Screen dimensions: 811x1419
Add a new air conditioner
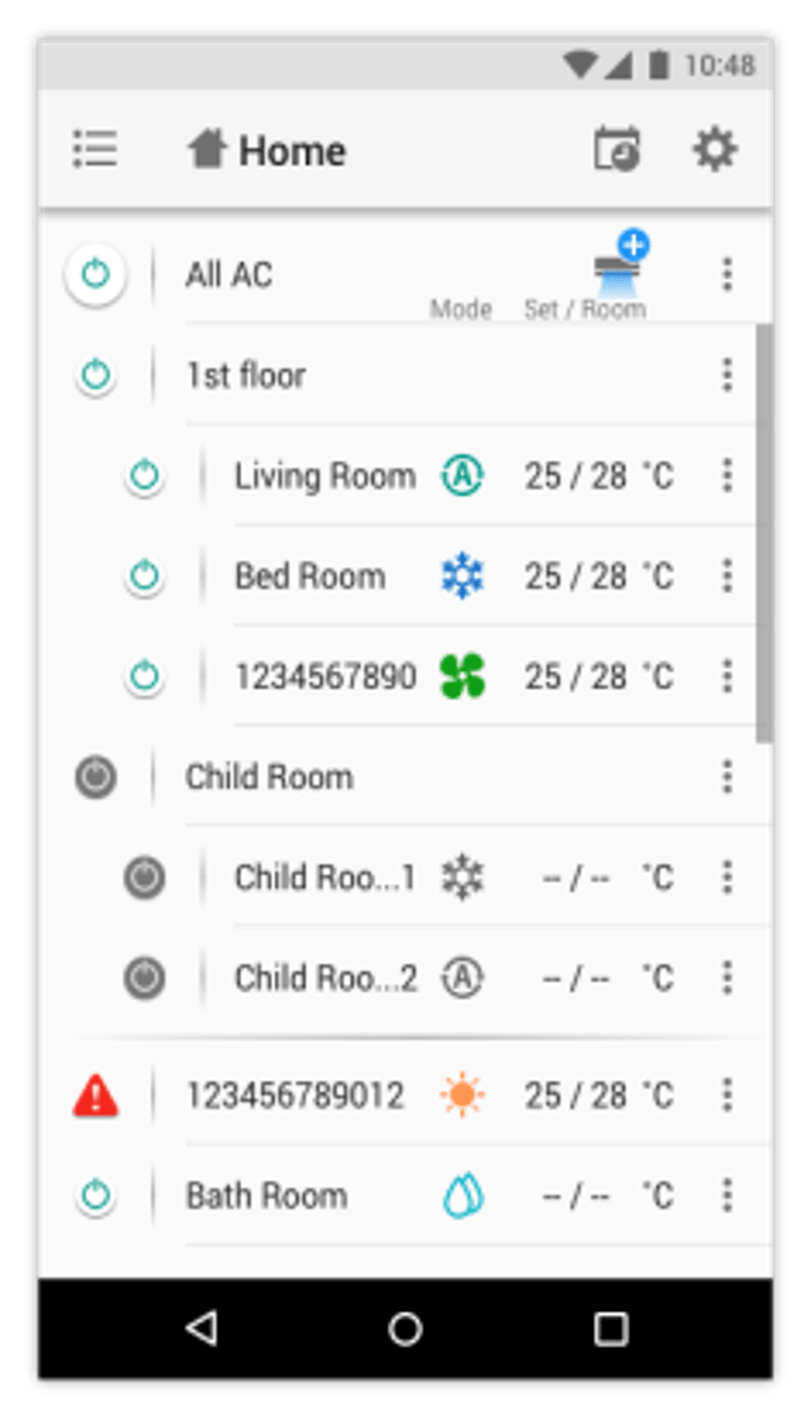click(x=620, y=260)
